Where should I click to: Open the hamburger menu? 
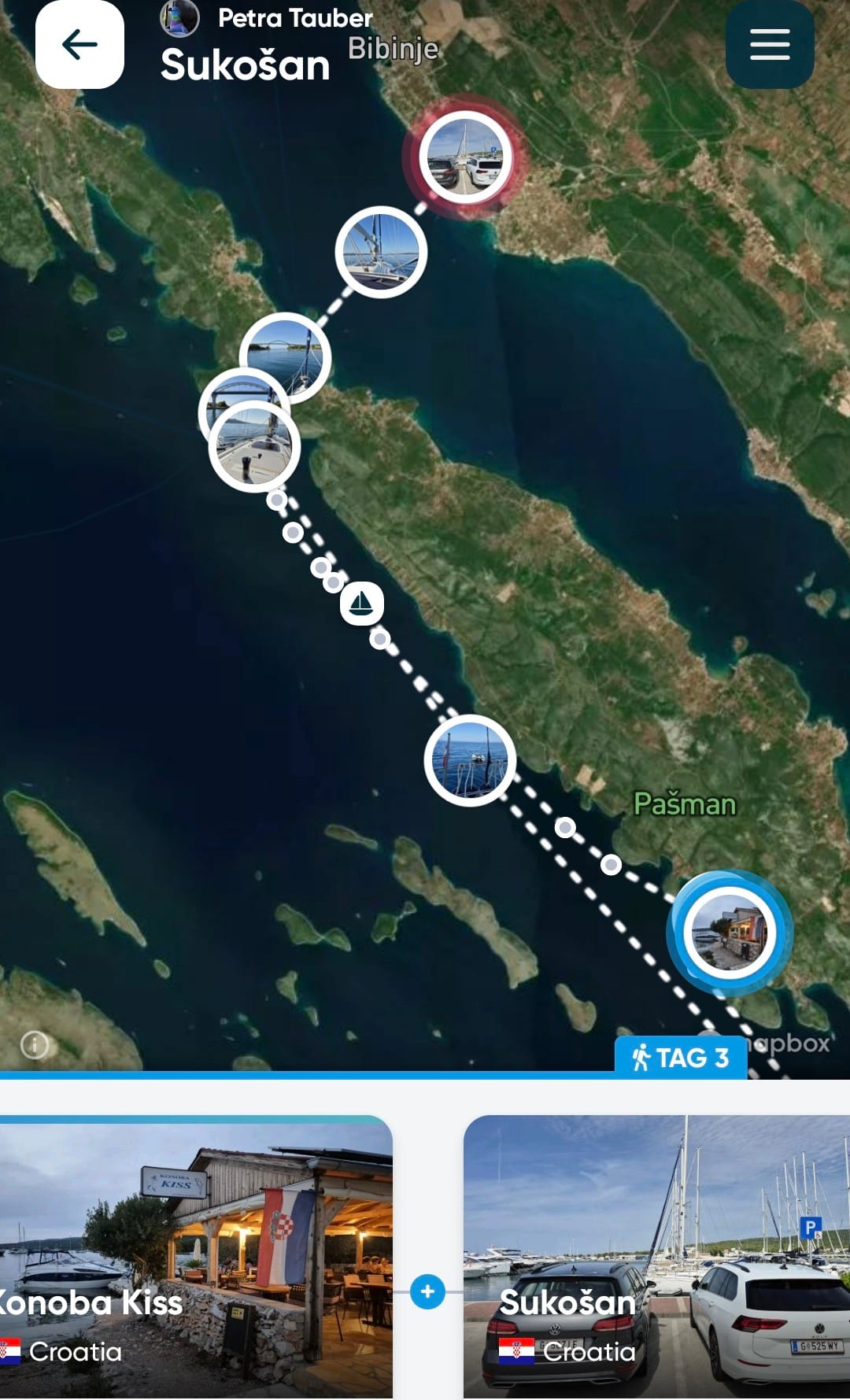769,44
